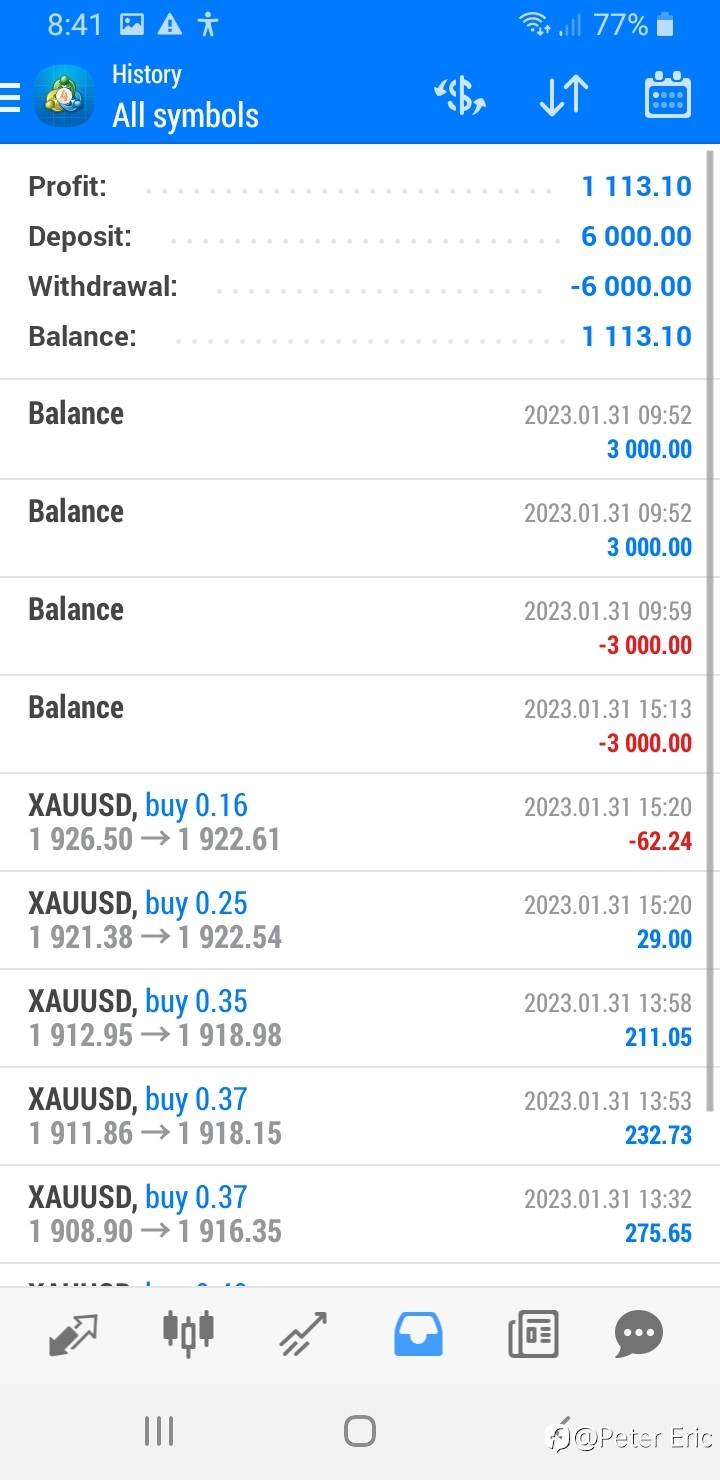The image size is (720, 1480).
Task: Open the chat messages tab
Action: coord(639,1334)
